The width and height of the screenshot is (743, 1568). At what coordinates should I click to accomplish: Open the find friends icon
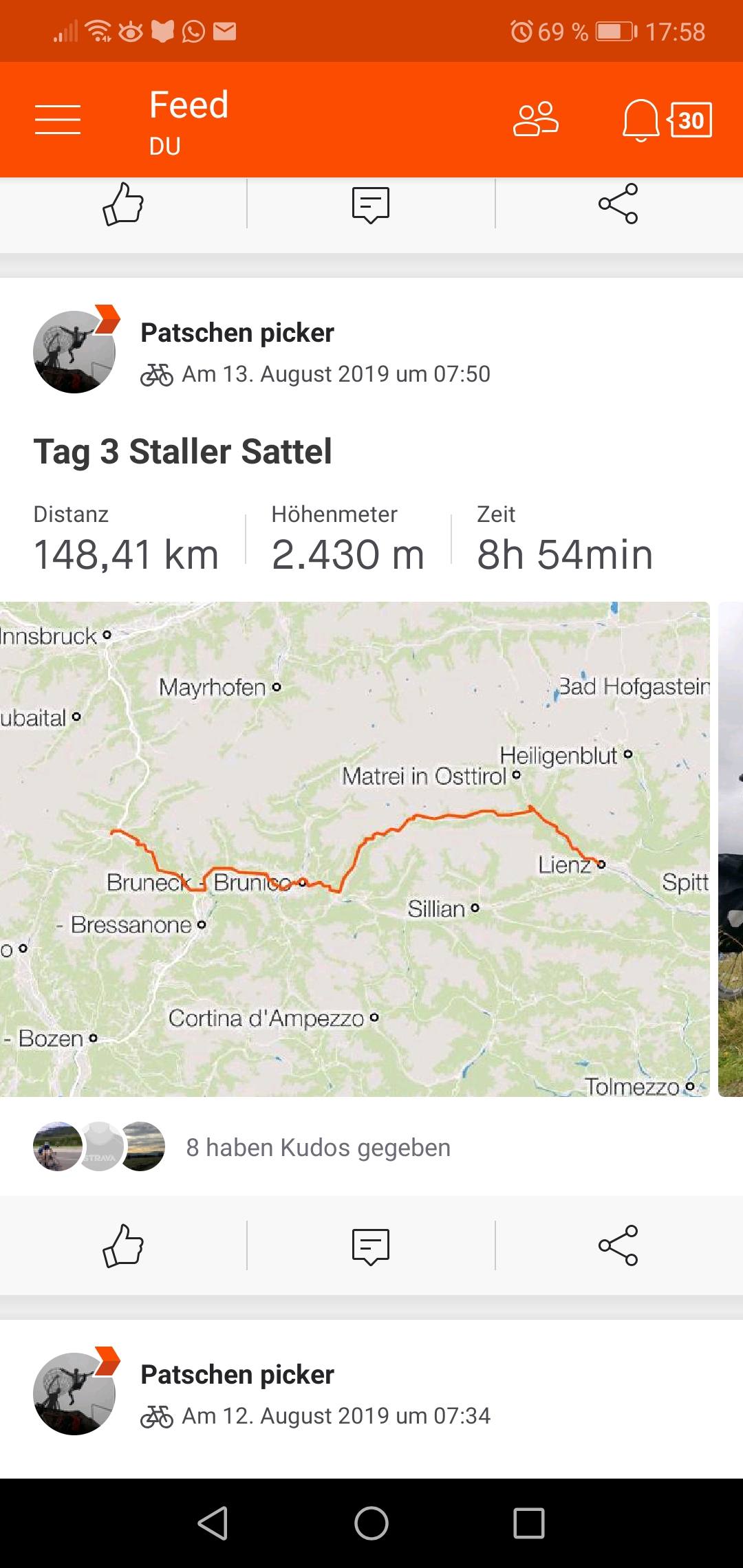pyautogui.click(x=535, y=120)
